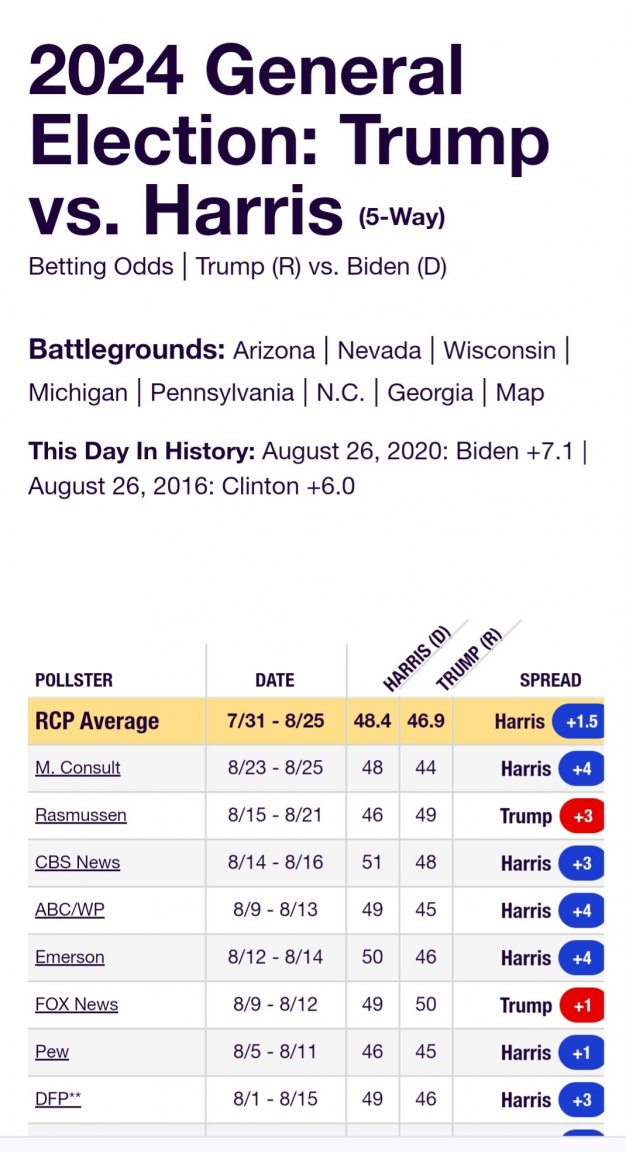Open the N.C. battleground link
626x1152 pixels.
pos(341,393)
